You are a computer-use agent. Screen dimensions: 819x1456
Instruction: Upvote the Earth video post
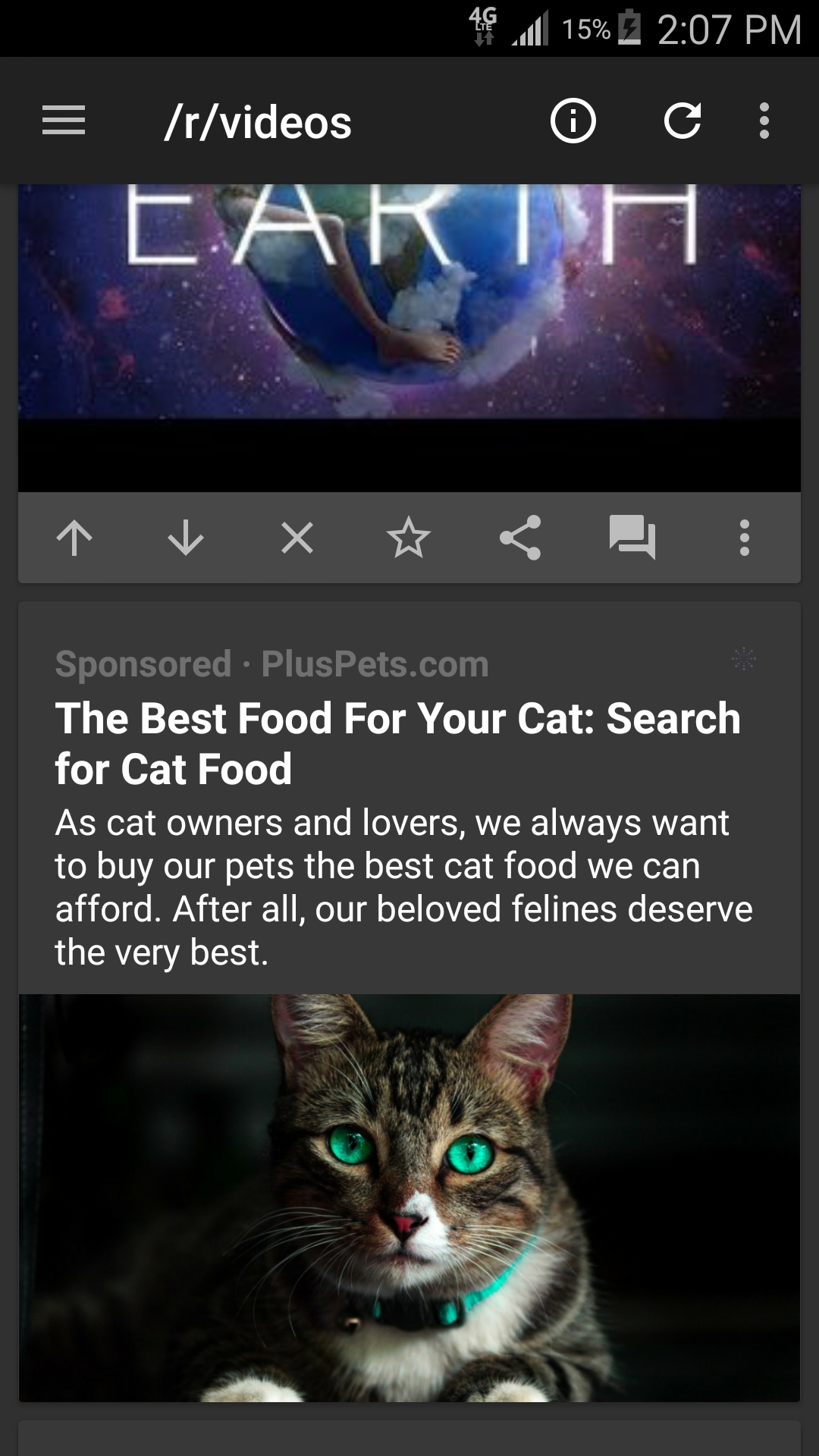74,538
